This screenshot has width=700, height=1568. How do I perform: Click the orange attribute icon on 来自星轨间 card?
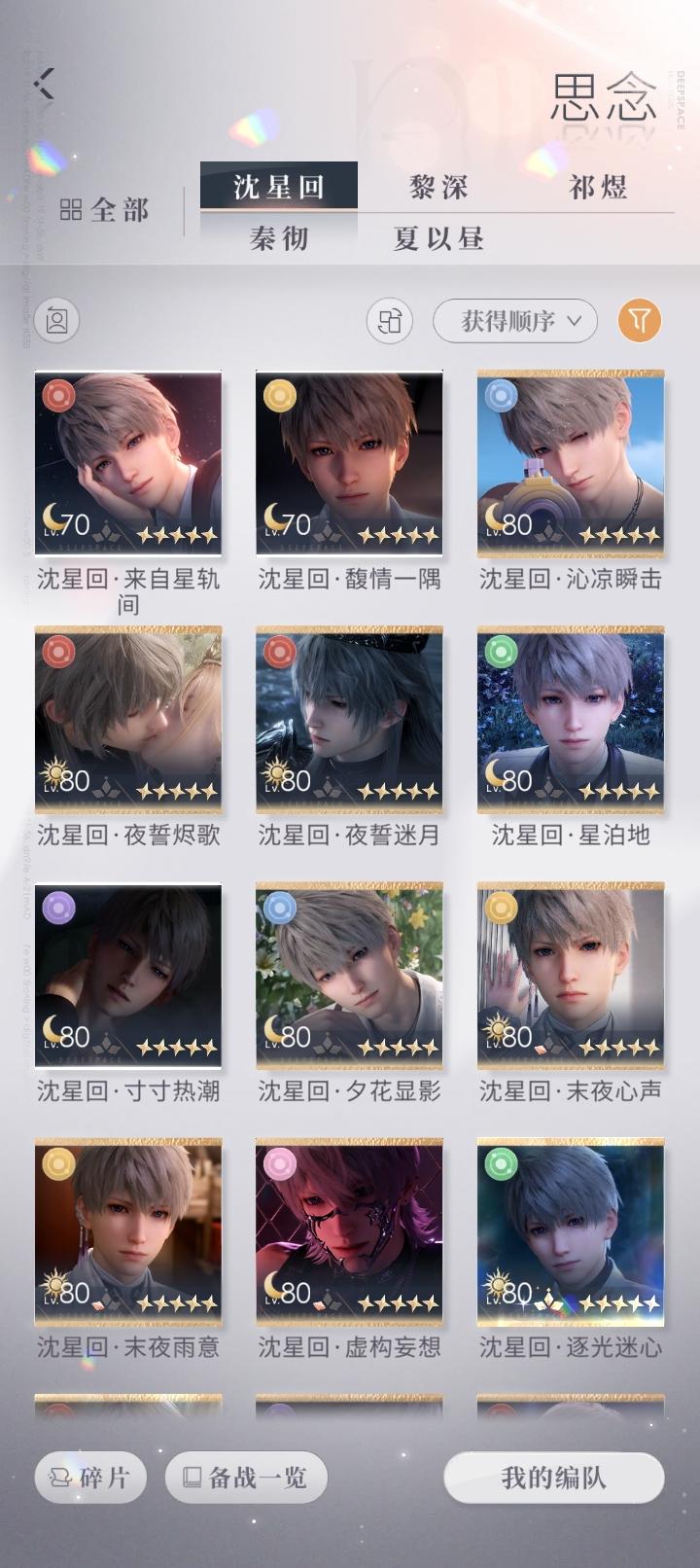(x=59, y=394)
